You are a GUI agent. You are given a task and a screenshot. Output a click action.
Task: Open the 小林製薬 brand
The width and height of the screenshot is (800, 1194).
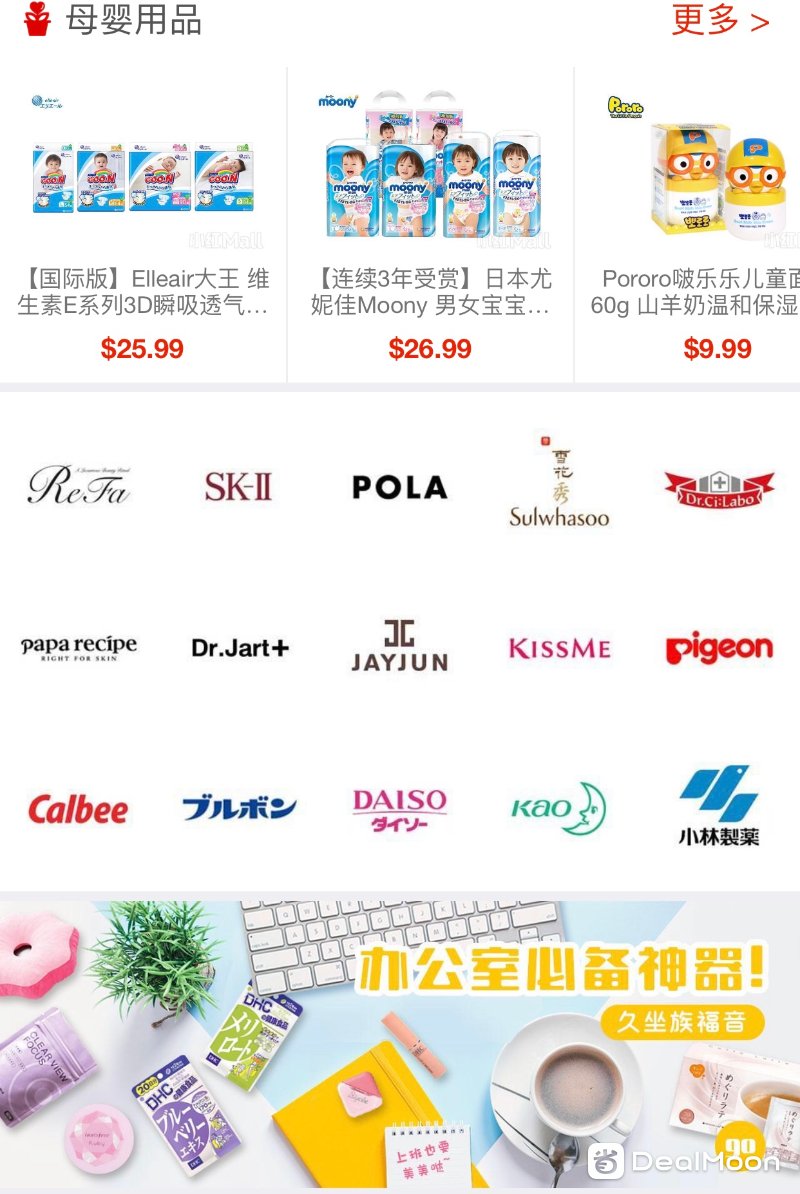click(719, 806)
